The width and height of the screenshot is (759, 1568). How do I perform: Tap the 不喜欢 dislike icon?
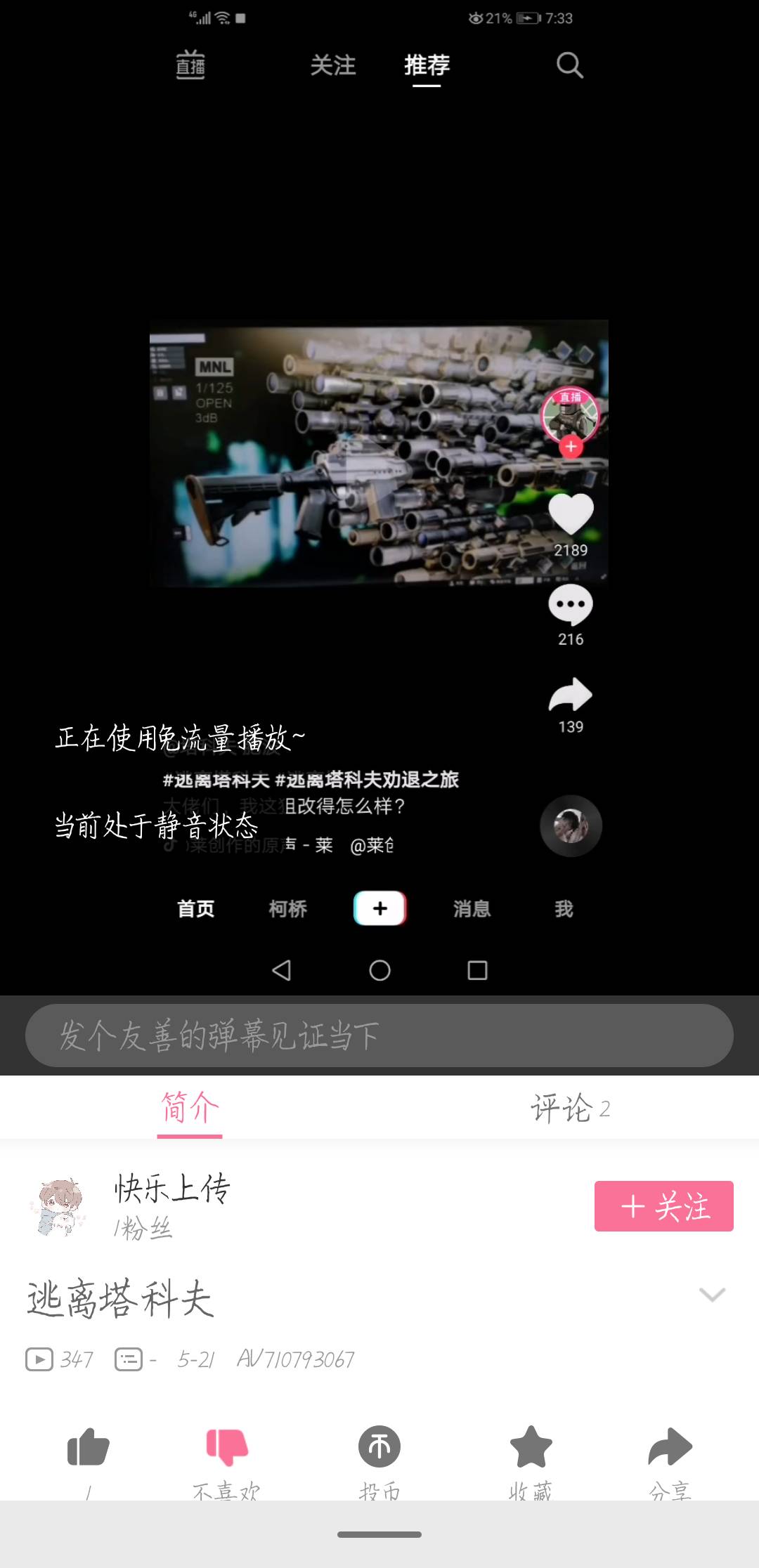pos(227,1447)
